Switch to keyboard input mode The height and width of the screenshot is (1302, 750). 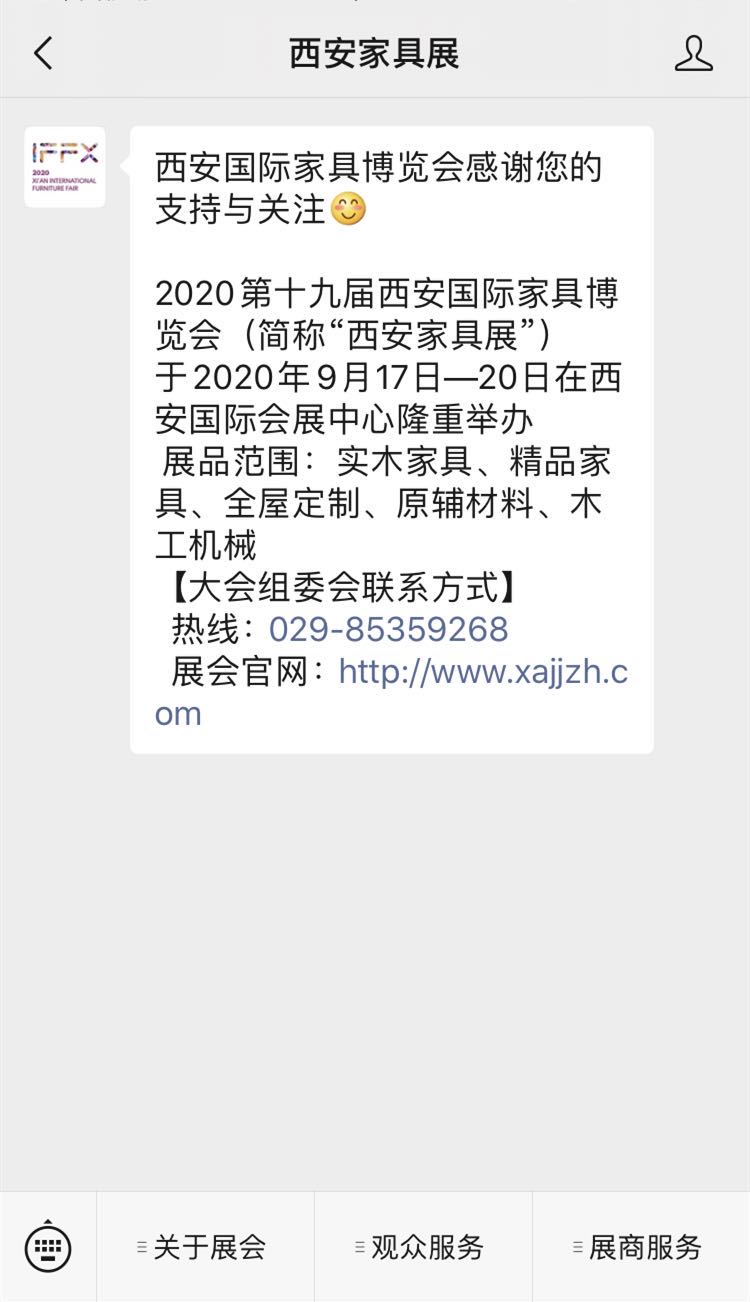click(x=48, y=1247)
